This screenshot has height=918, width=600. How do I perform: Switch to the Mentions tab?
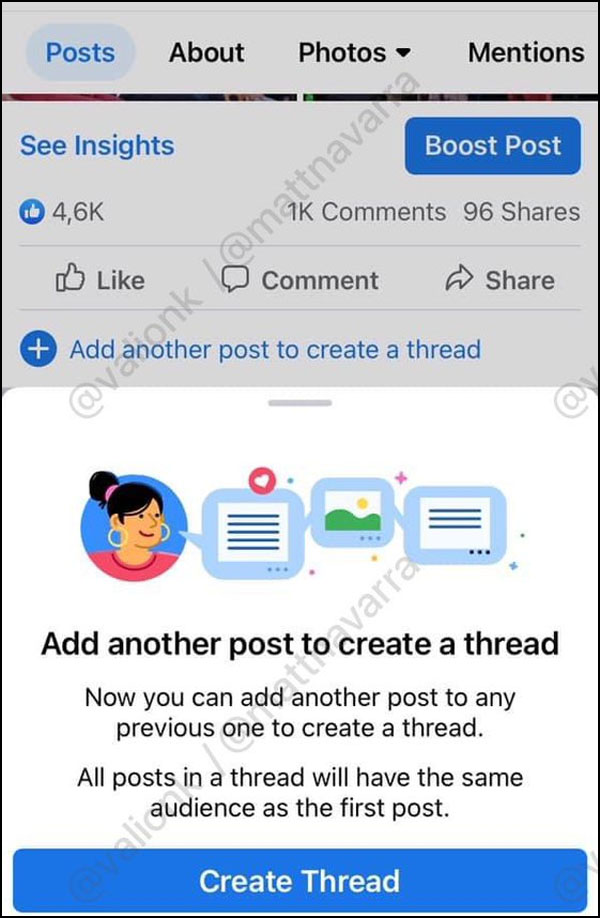point(525,52)
